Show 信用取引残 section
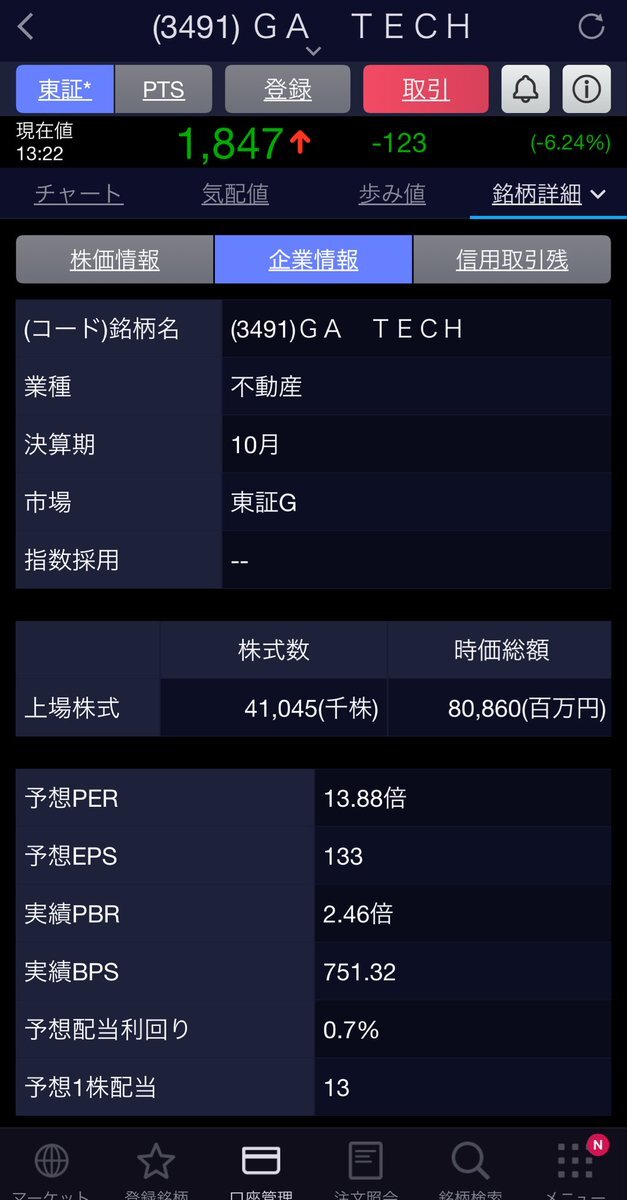This screenshot has height=1200, width=627. pos(512,260)
